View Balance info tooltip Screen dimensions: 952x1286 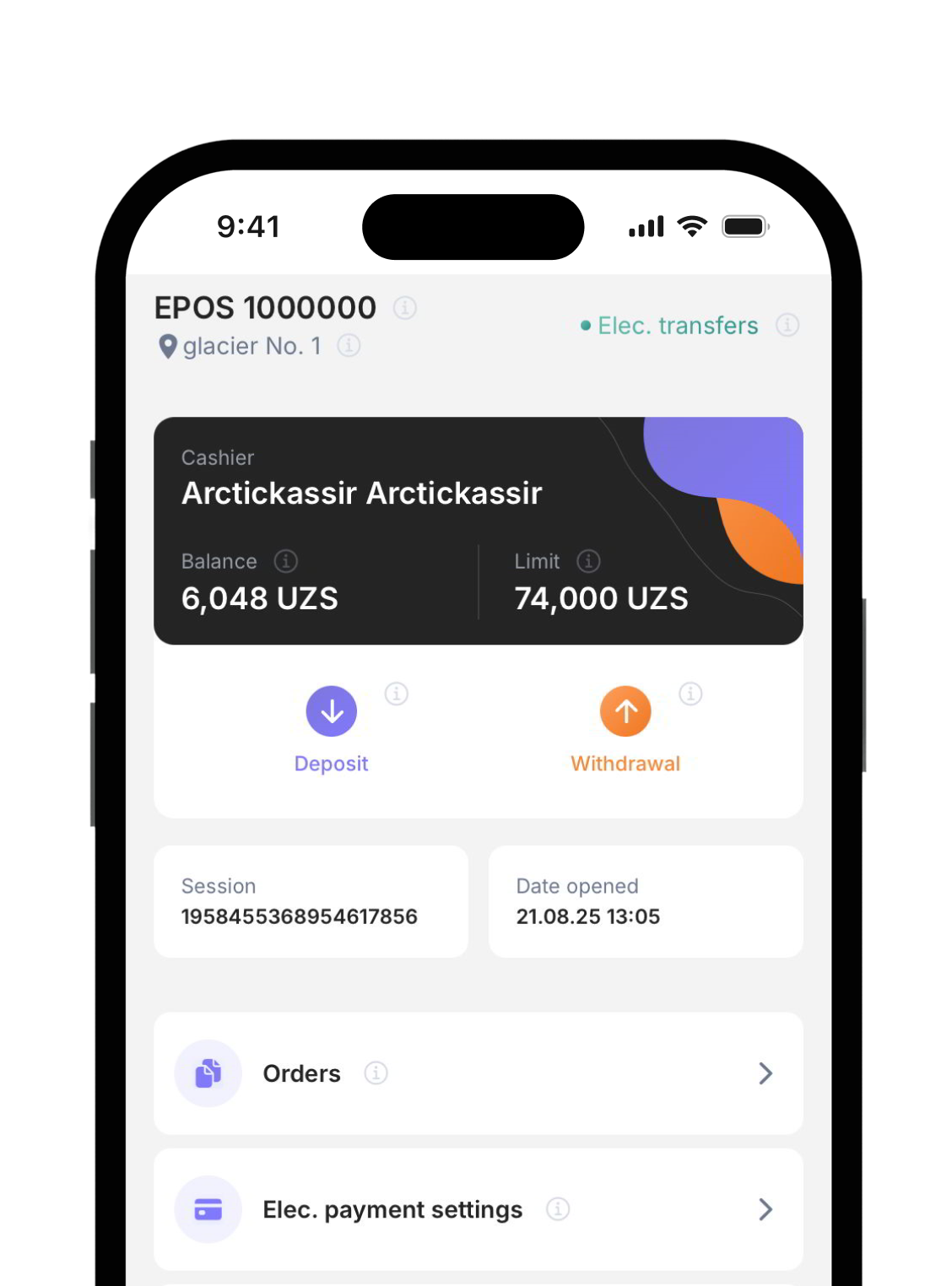pos(286,561)
